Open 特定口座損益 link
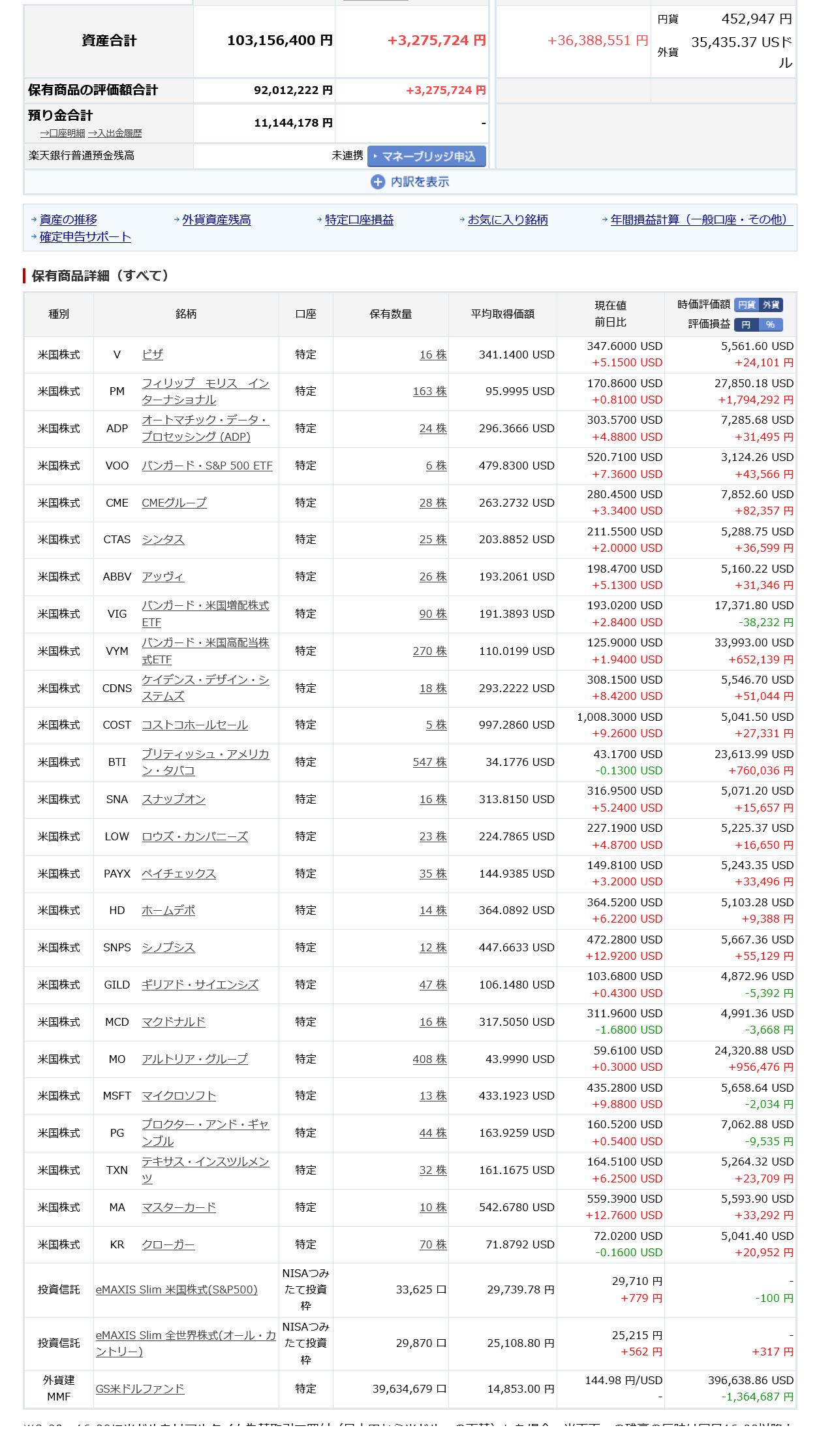 pyautogui.click(x=359, y=220)
